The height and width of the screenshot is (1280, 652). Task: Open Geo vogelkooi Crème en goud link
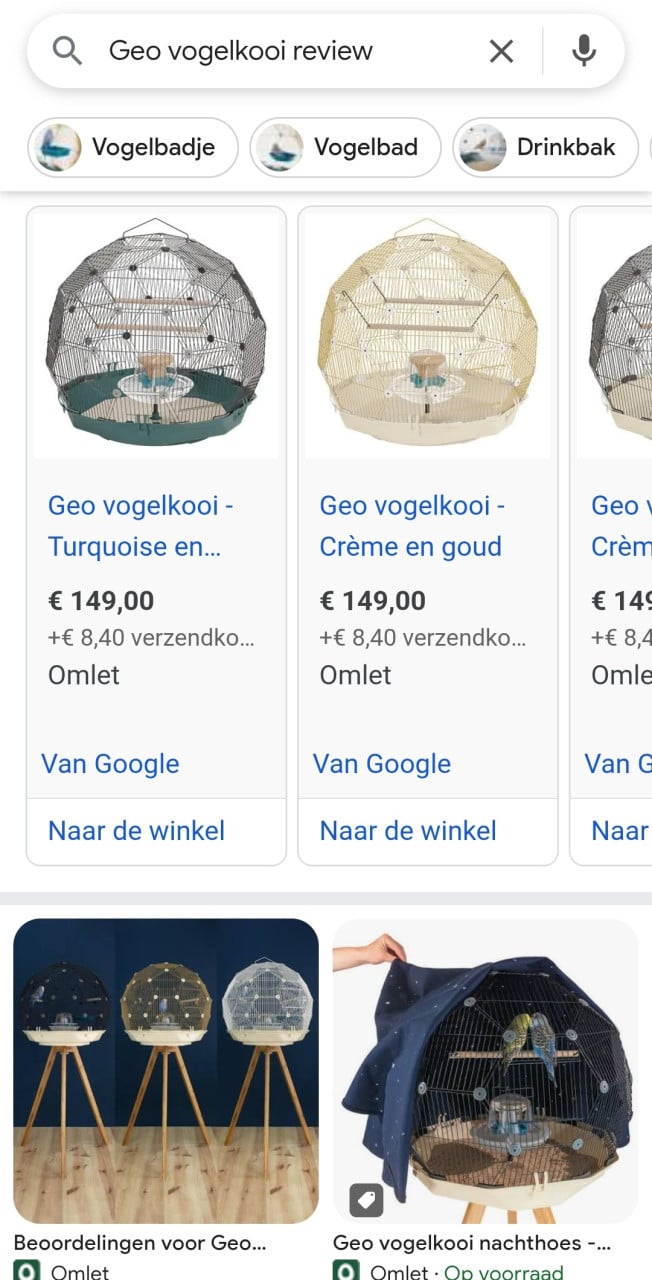click(x=412, y=526)
